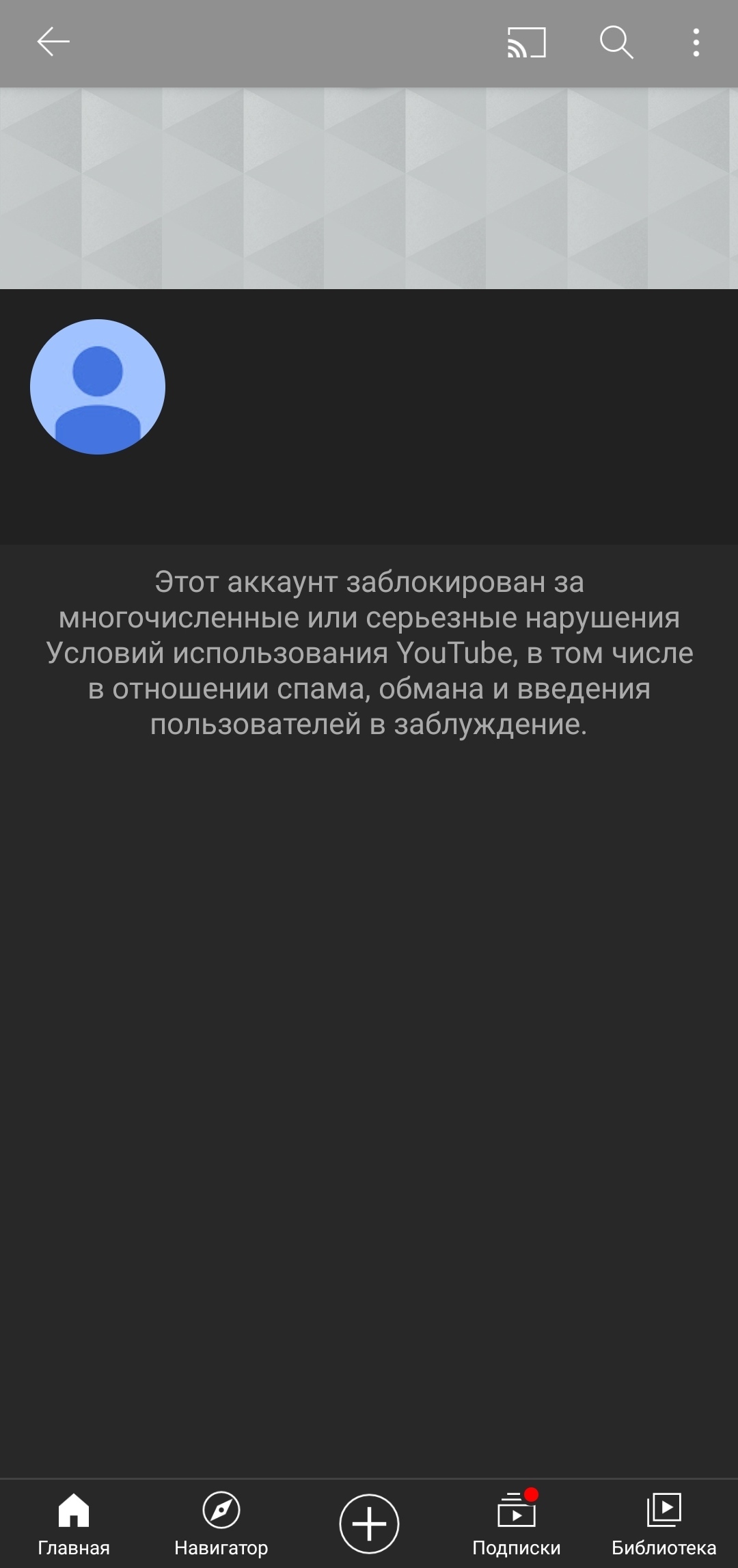The image size is (738, 1568).
Task: Open YouTube search
Action: (616, 42)
